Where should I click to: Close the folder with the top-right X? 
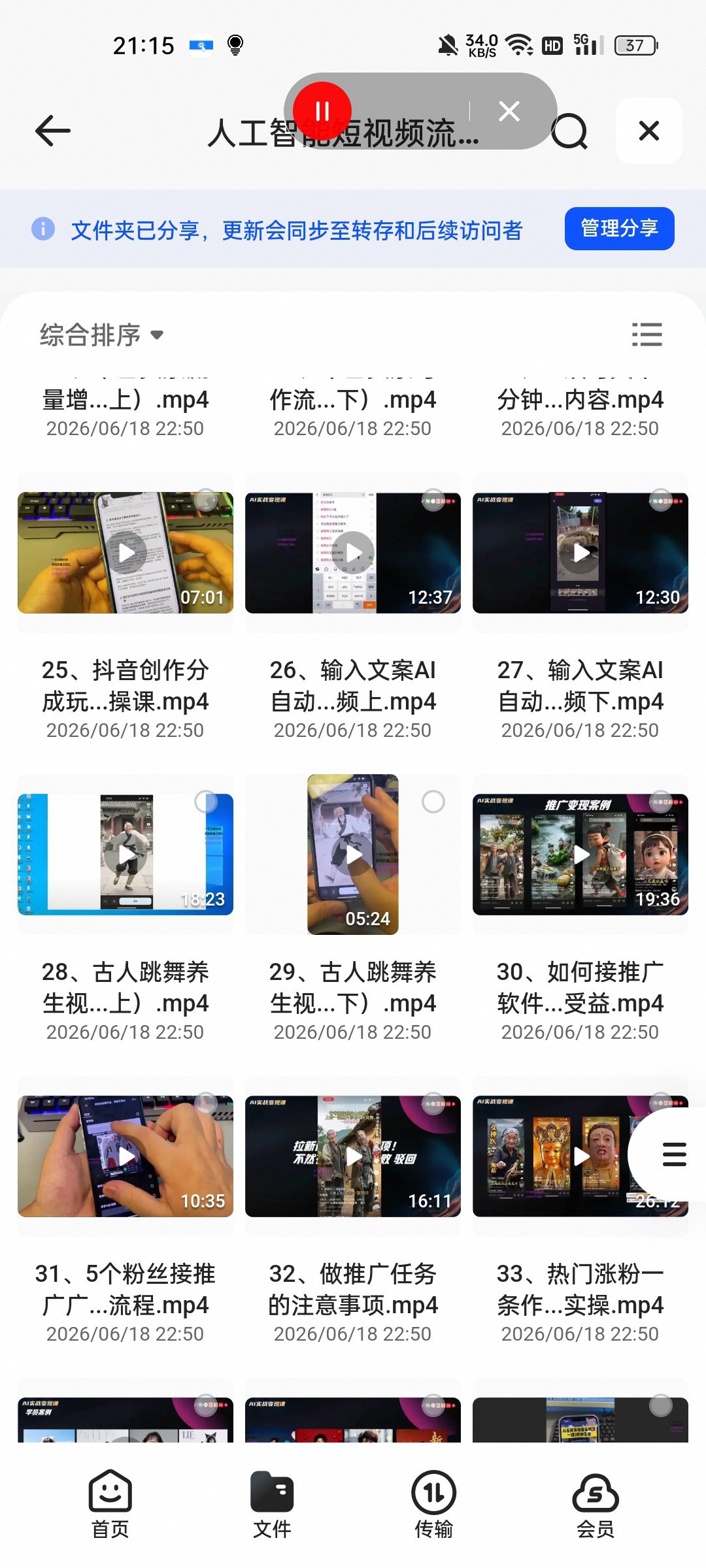(x=648, y=131)
